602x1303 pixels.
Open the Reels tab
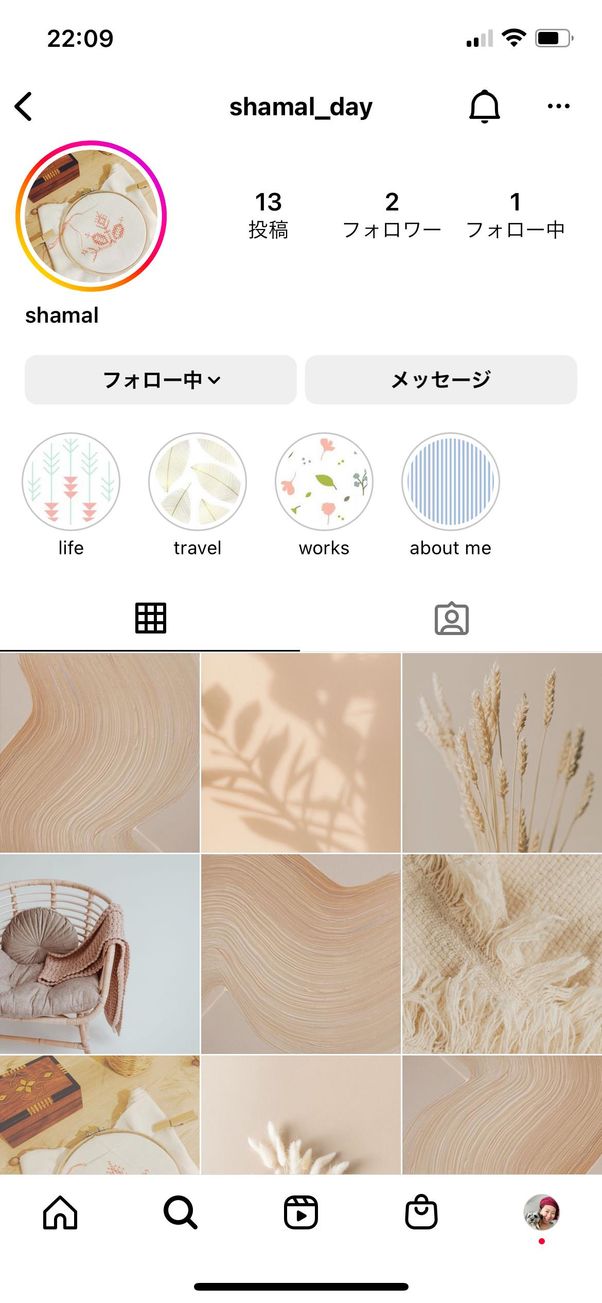tap(301, 1213)
